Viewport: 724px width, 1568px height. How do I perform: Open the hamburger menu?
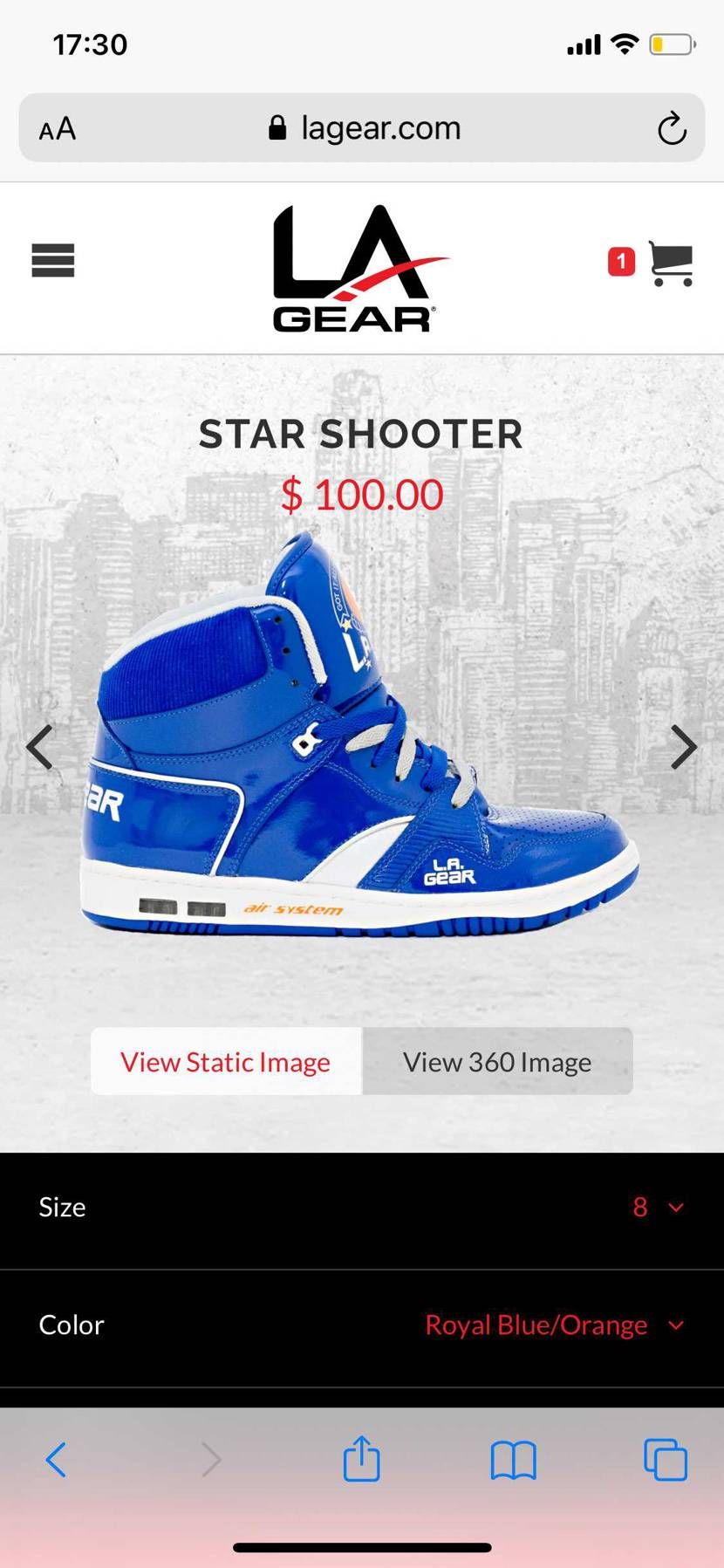pyautogui.click(x=53, y=261)
